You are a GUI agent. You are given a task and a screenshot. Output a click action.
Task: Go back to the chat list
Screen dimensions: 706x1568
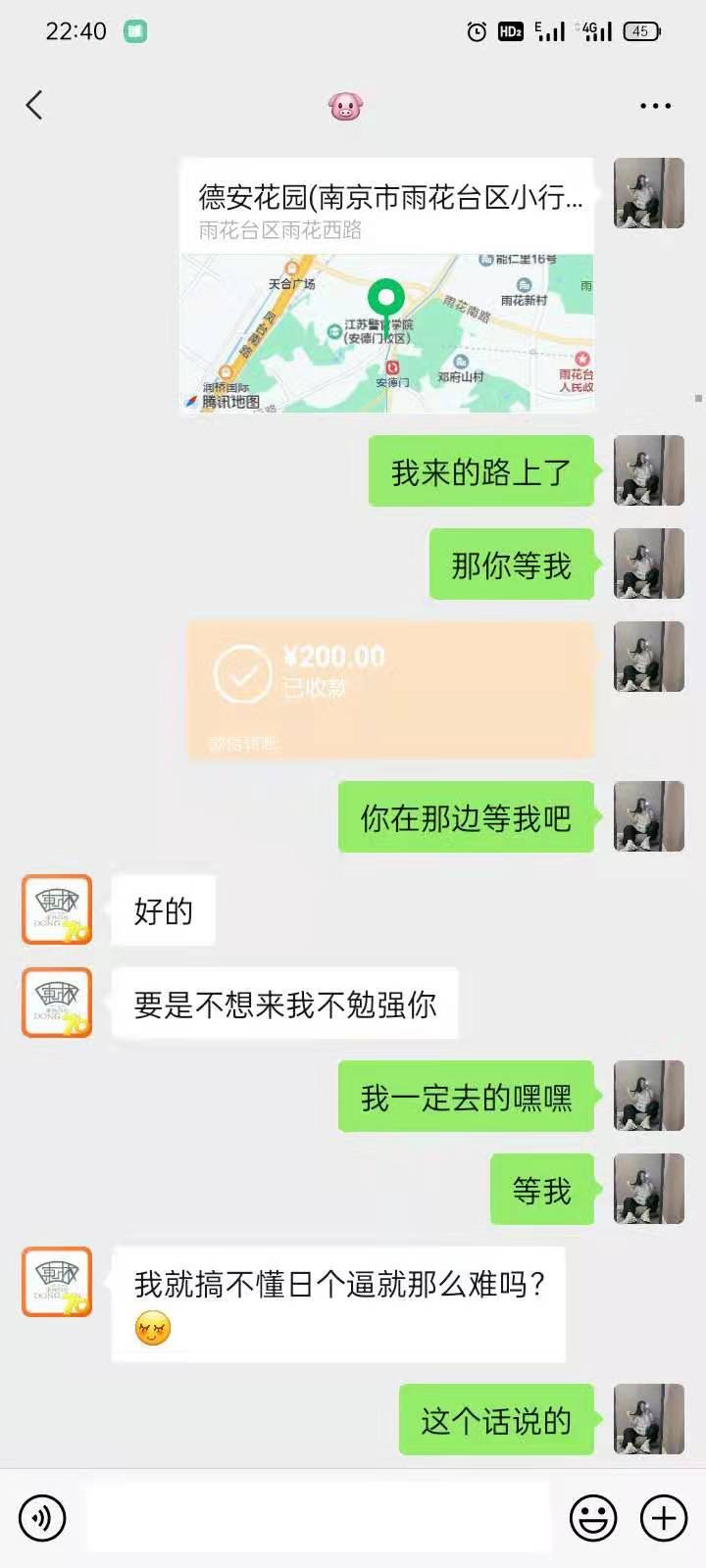[35, 105]
